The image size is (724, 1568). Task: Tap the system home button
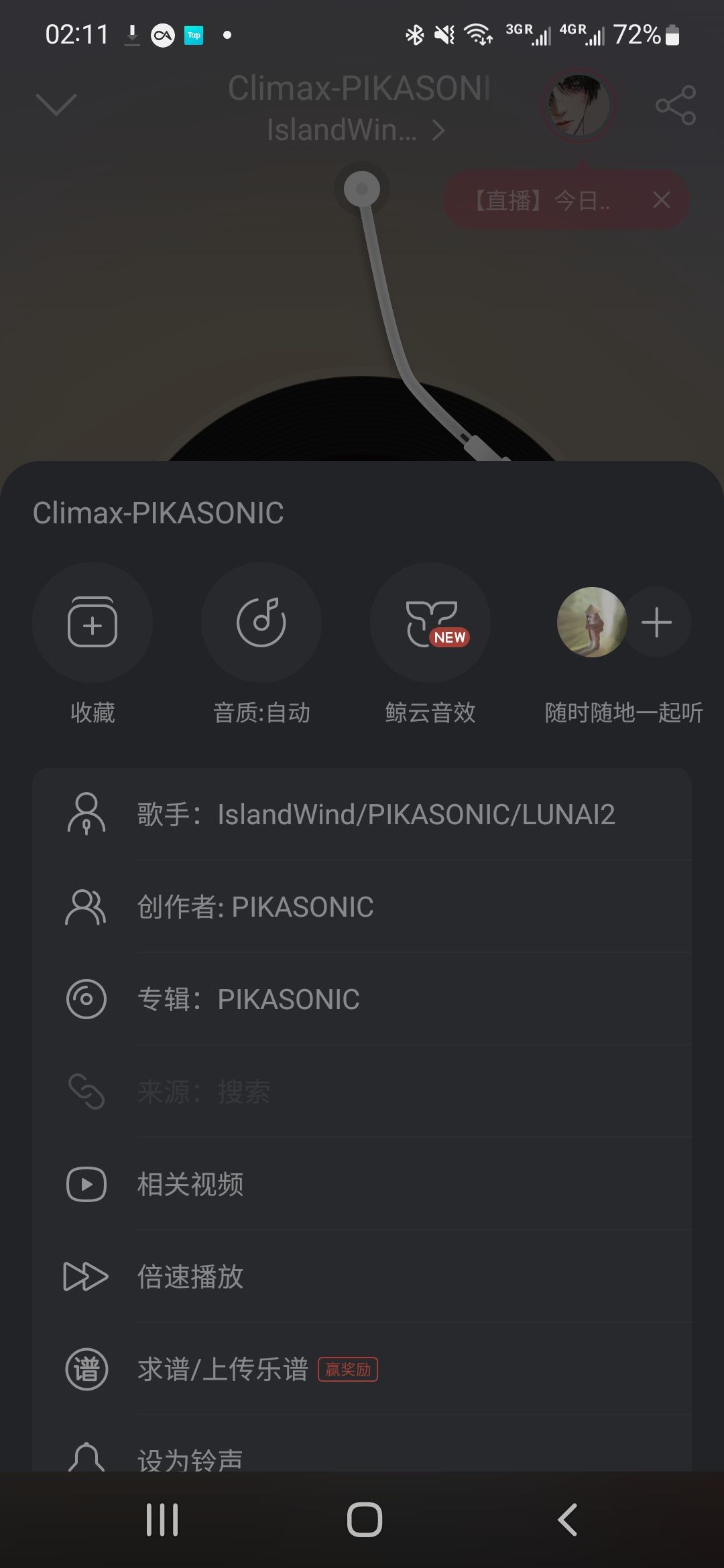(x=364, y=1519)
